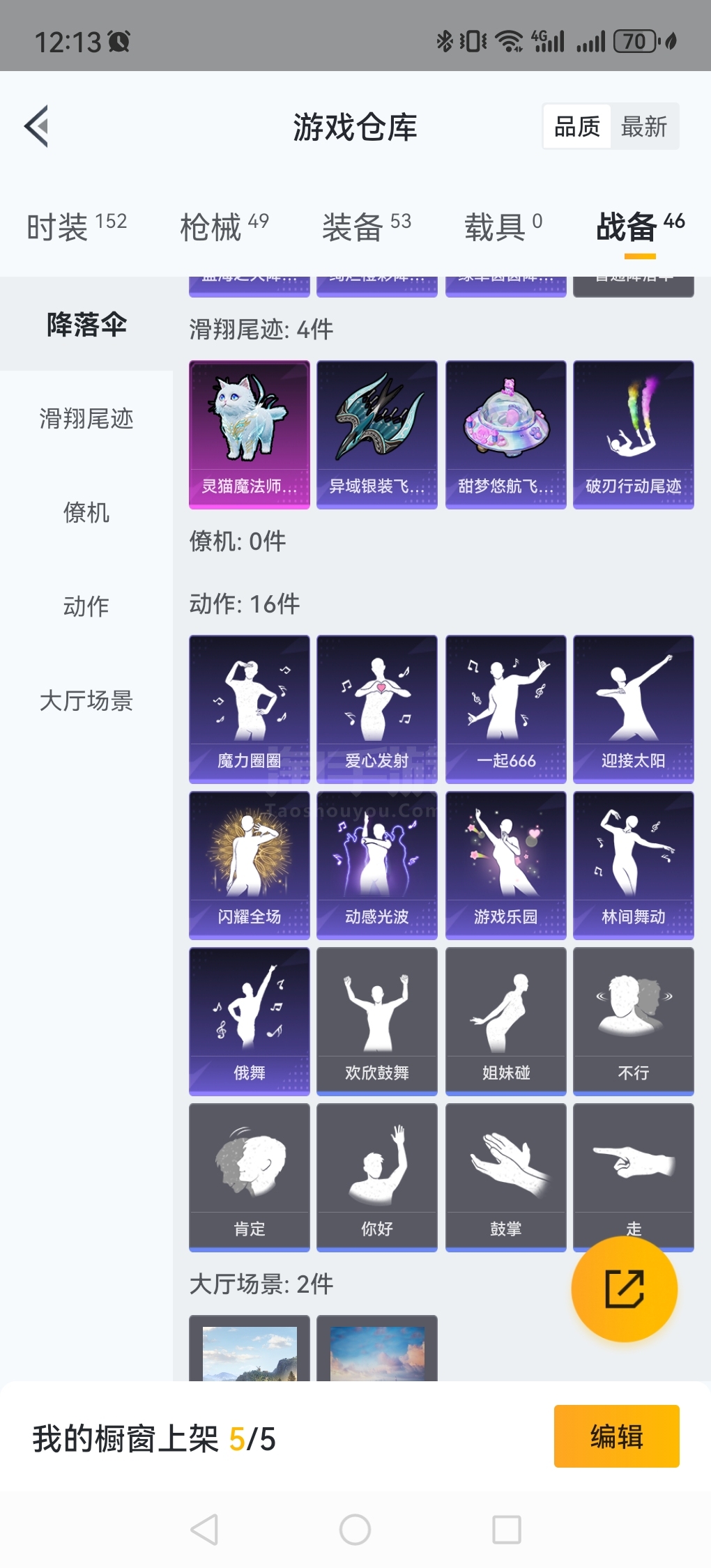This screenshot has width=711, height=1568.
Task: Select 动作 in the side menu
Action: (86, 606)
